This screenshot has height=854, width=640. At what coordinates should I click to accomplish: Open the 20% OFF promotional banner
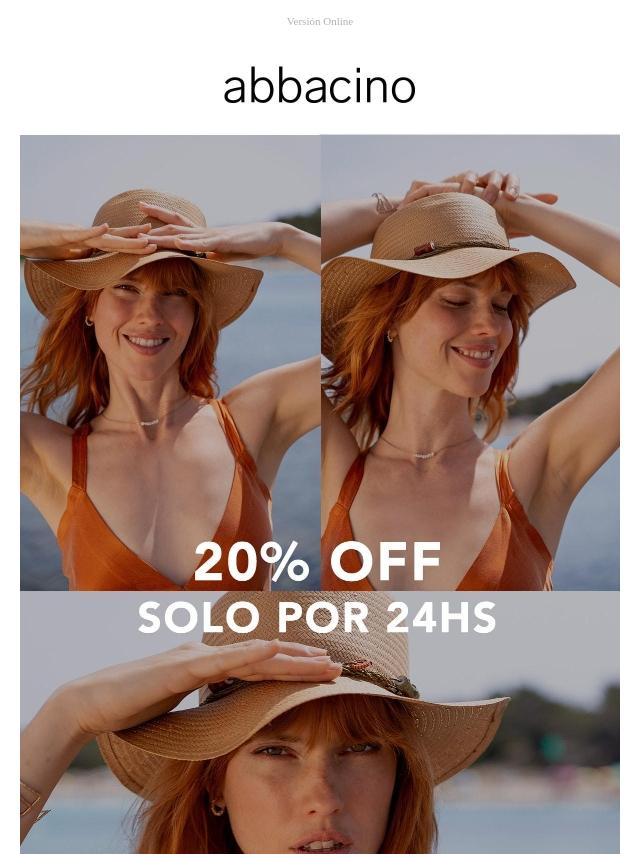tap(318, 563)
